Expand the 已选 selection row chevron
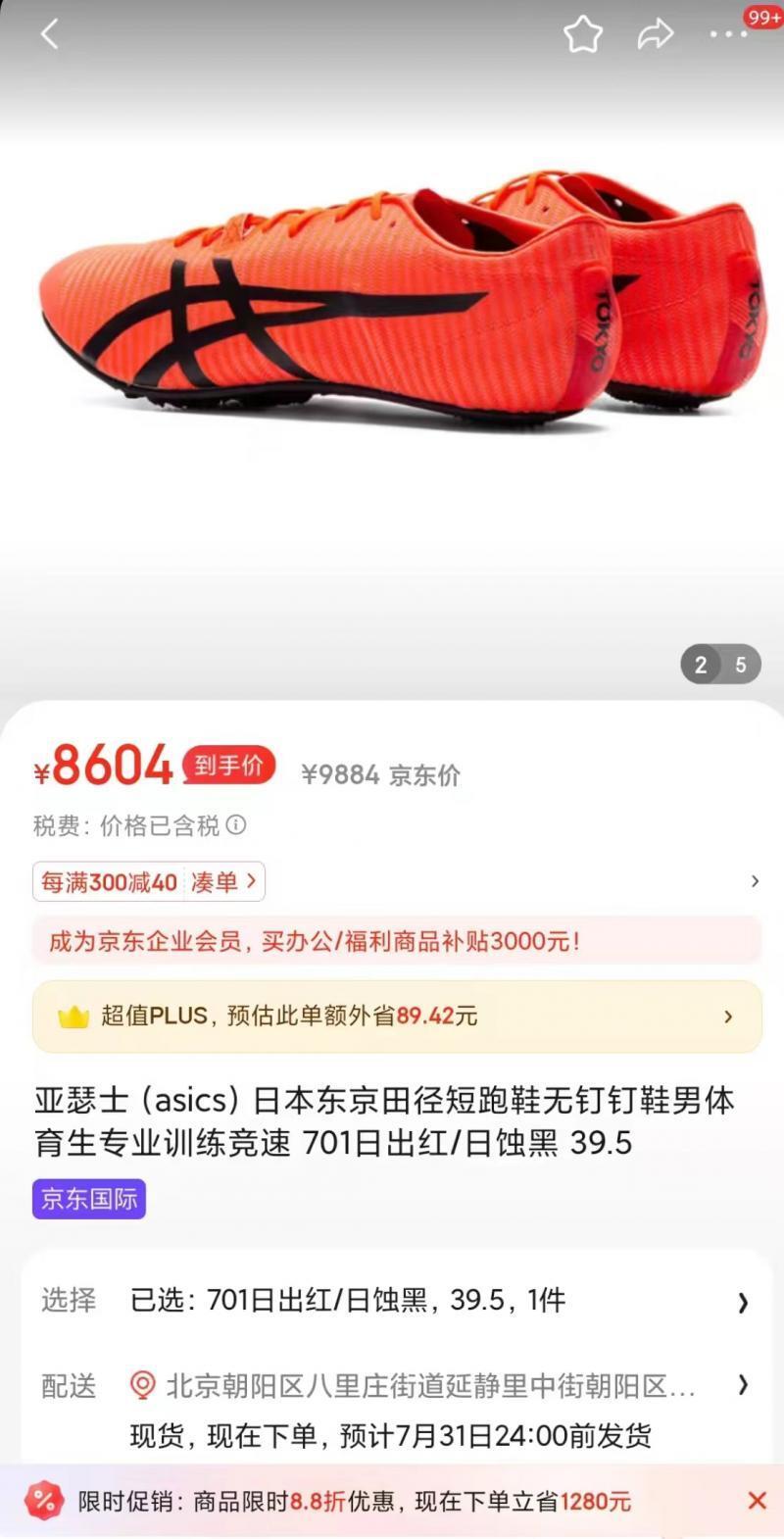The width and height of the screenshot is (784, 1539). [743, 1301]
